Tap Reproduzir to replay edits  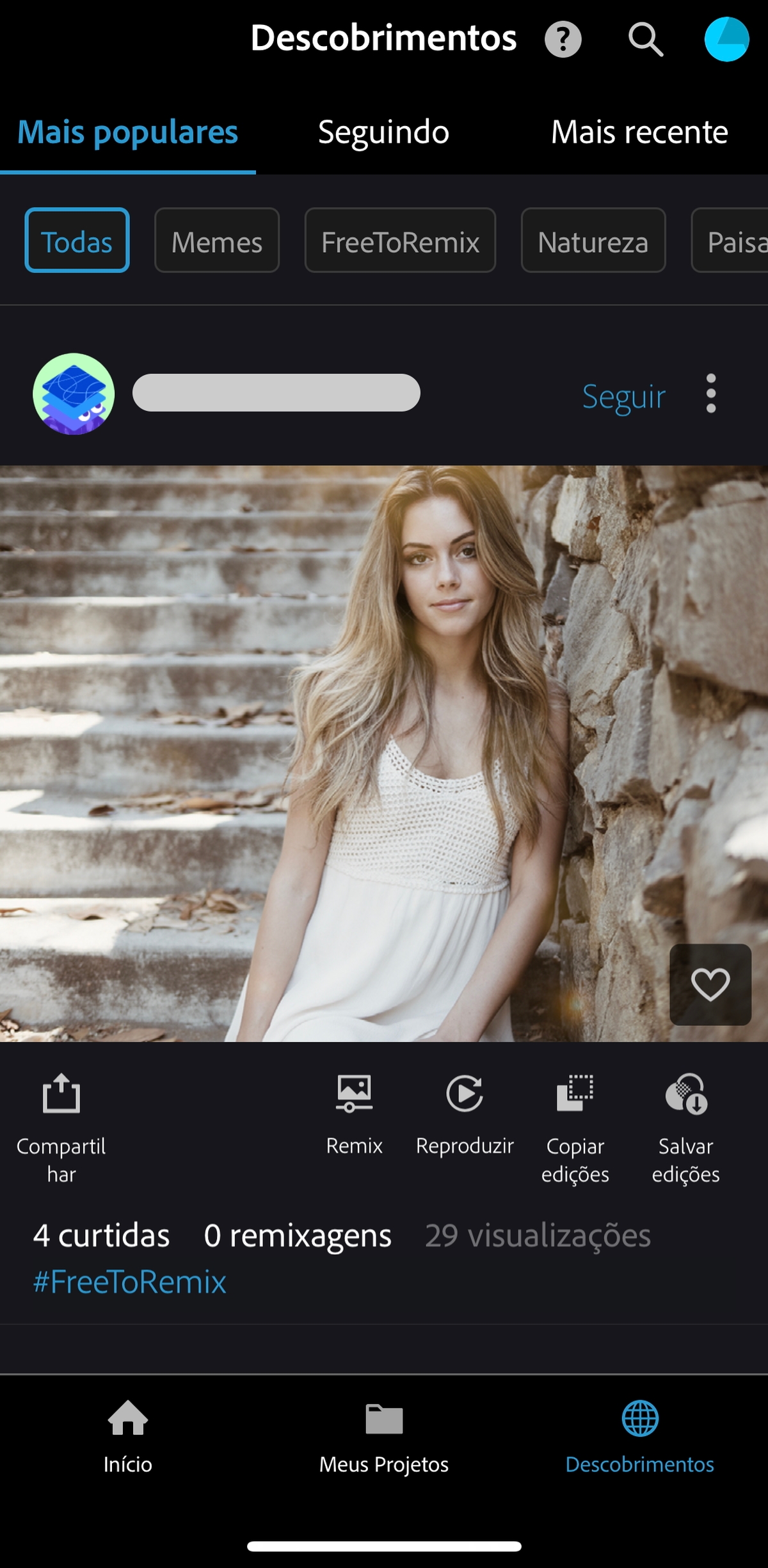[x=465, y=1115]
